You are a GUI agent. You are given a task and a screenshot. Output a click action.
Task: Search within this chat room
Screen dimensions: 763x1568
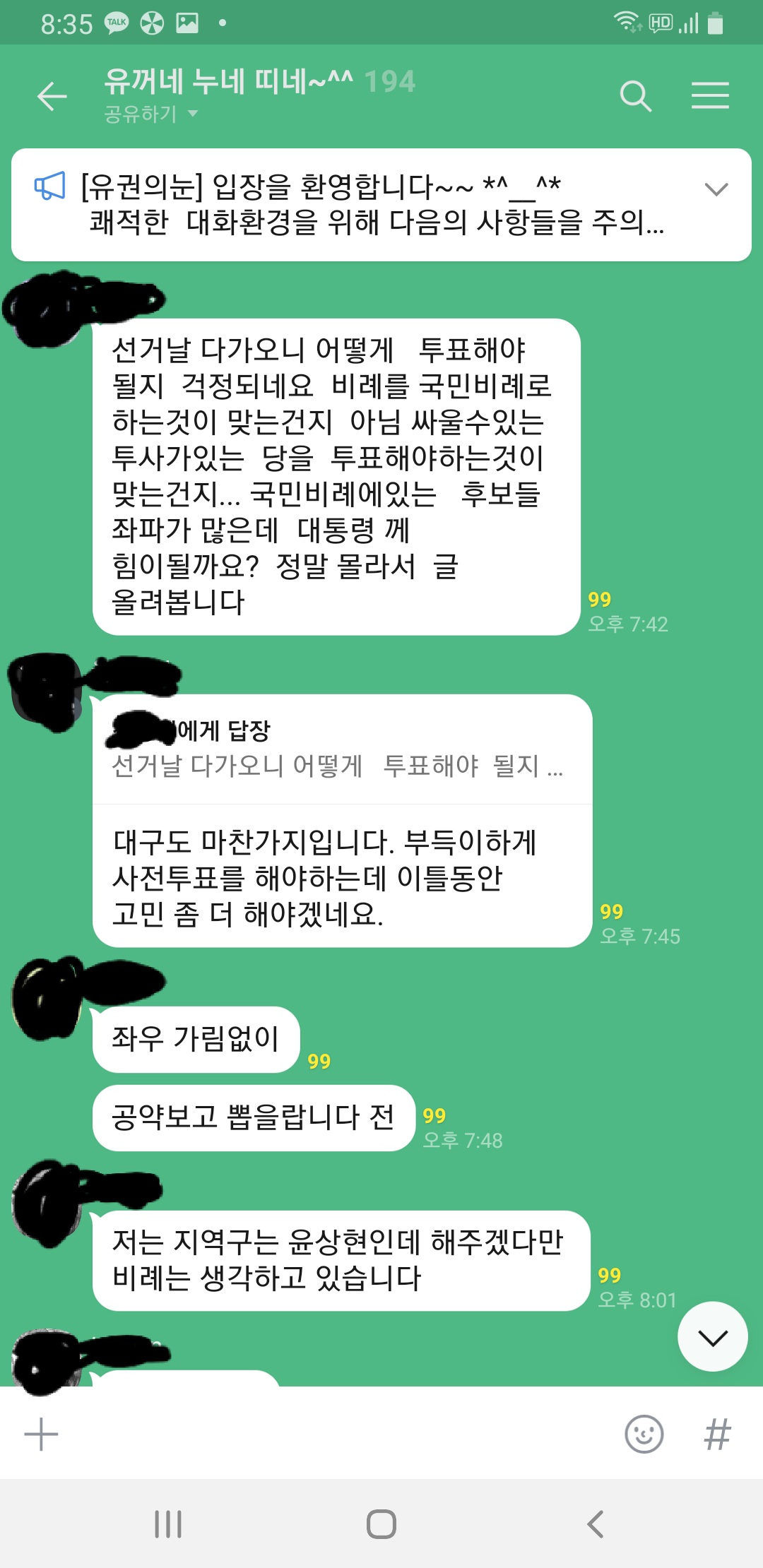click(634, 96)
